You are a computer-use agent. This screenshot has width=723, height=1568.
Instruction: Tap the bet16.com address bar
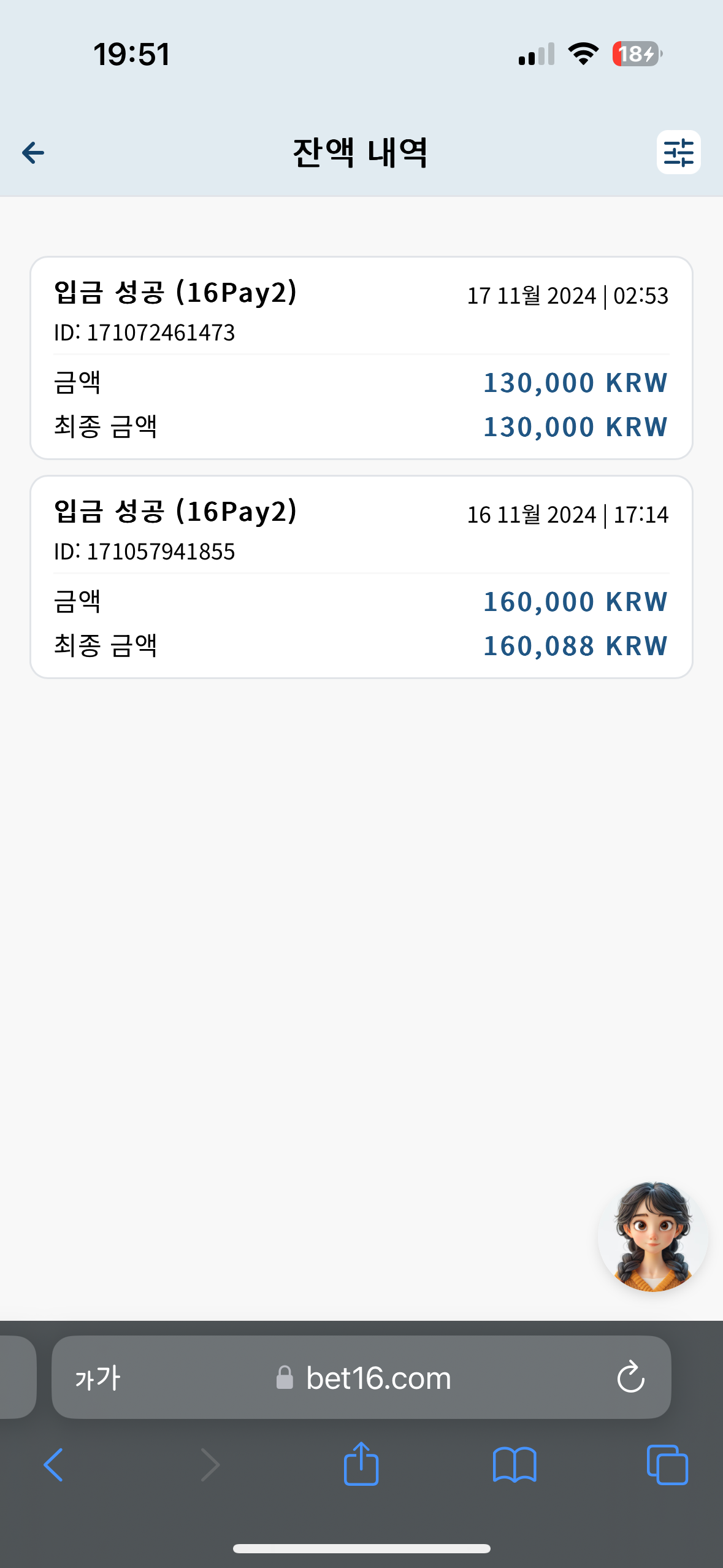(x=361, y=1377)
